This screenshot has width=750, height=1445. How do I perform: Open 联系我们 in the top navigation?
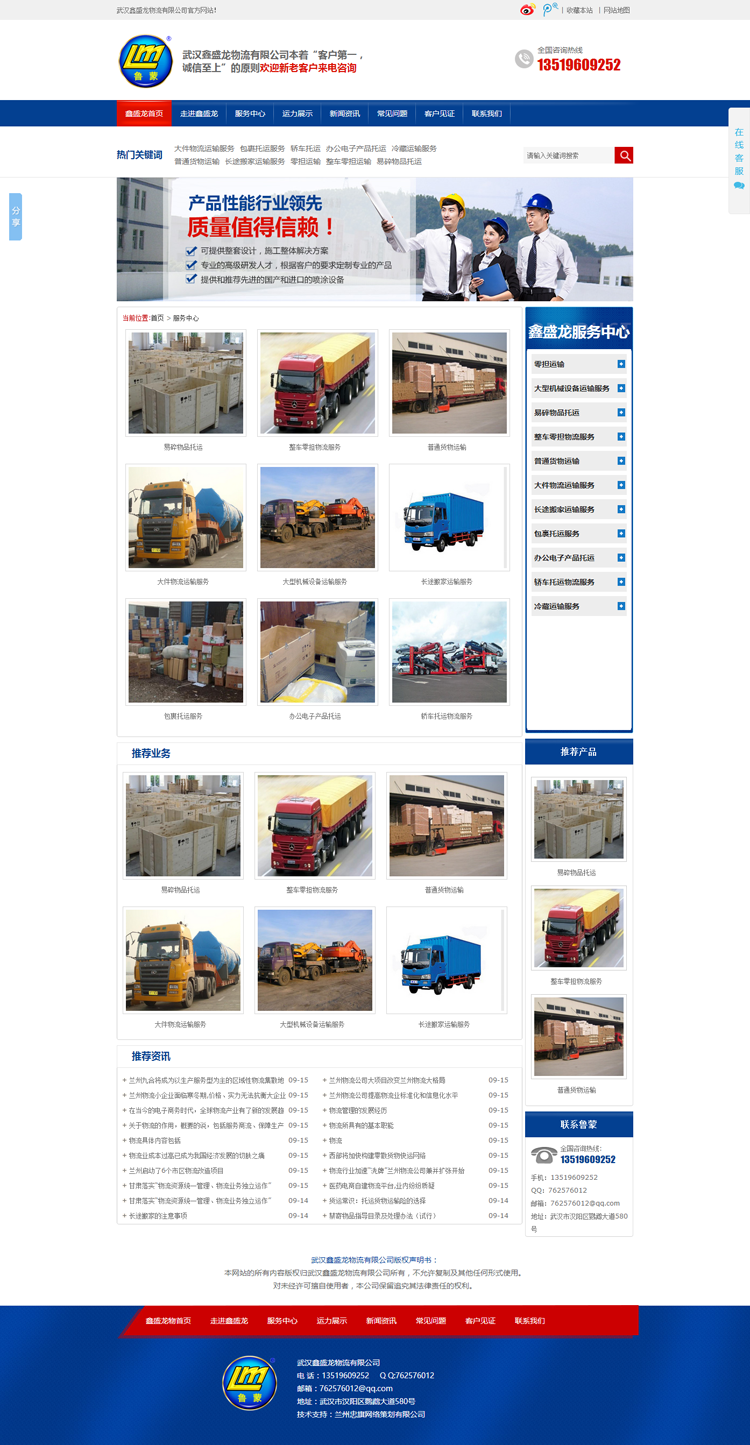click(487, 114)
